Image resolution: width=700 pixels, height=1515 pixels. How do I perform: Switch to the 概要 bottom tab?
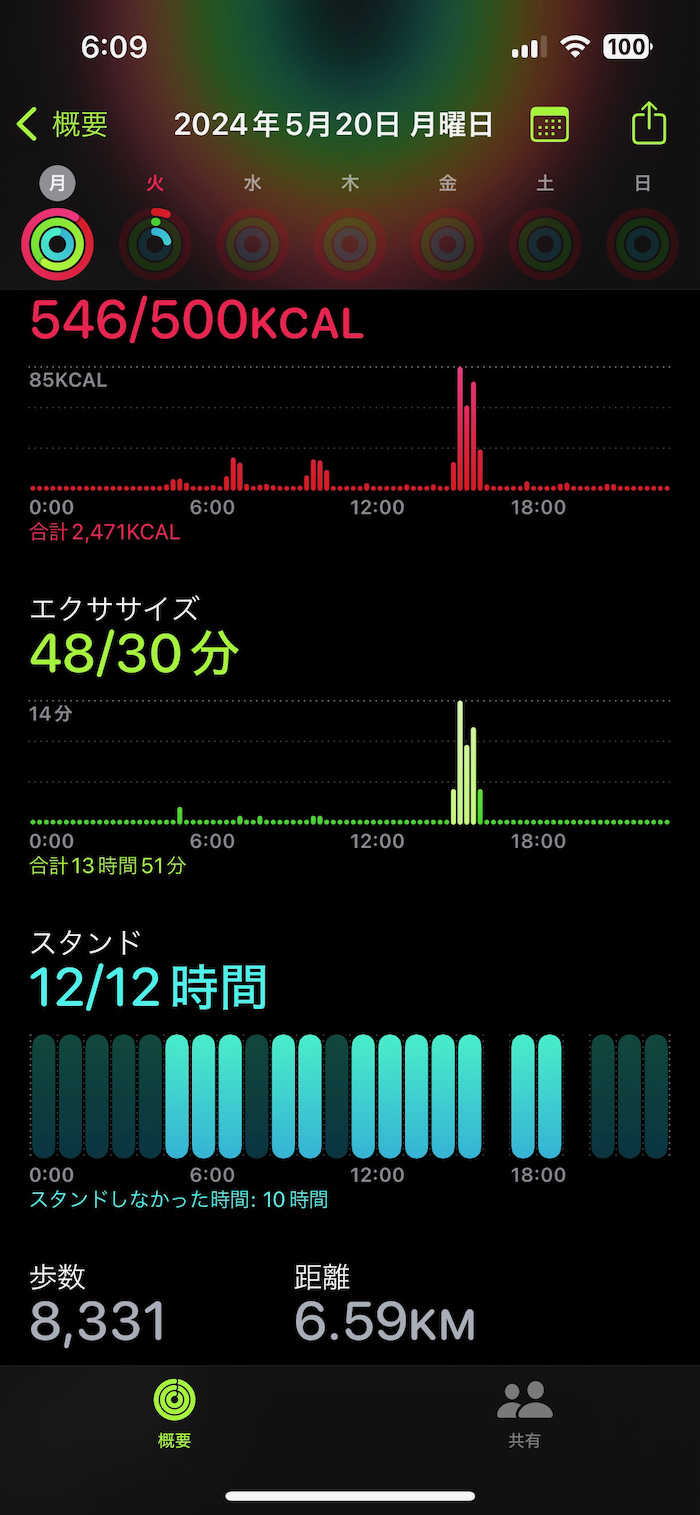coord(174,1412)
